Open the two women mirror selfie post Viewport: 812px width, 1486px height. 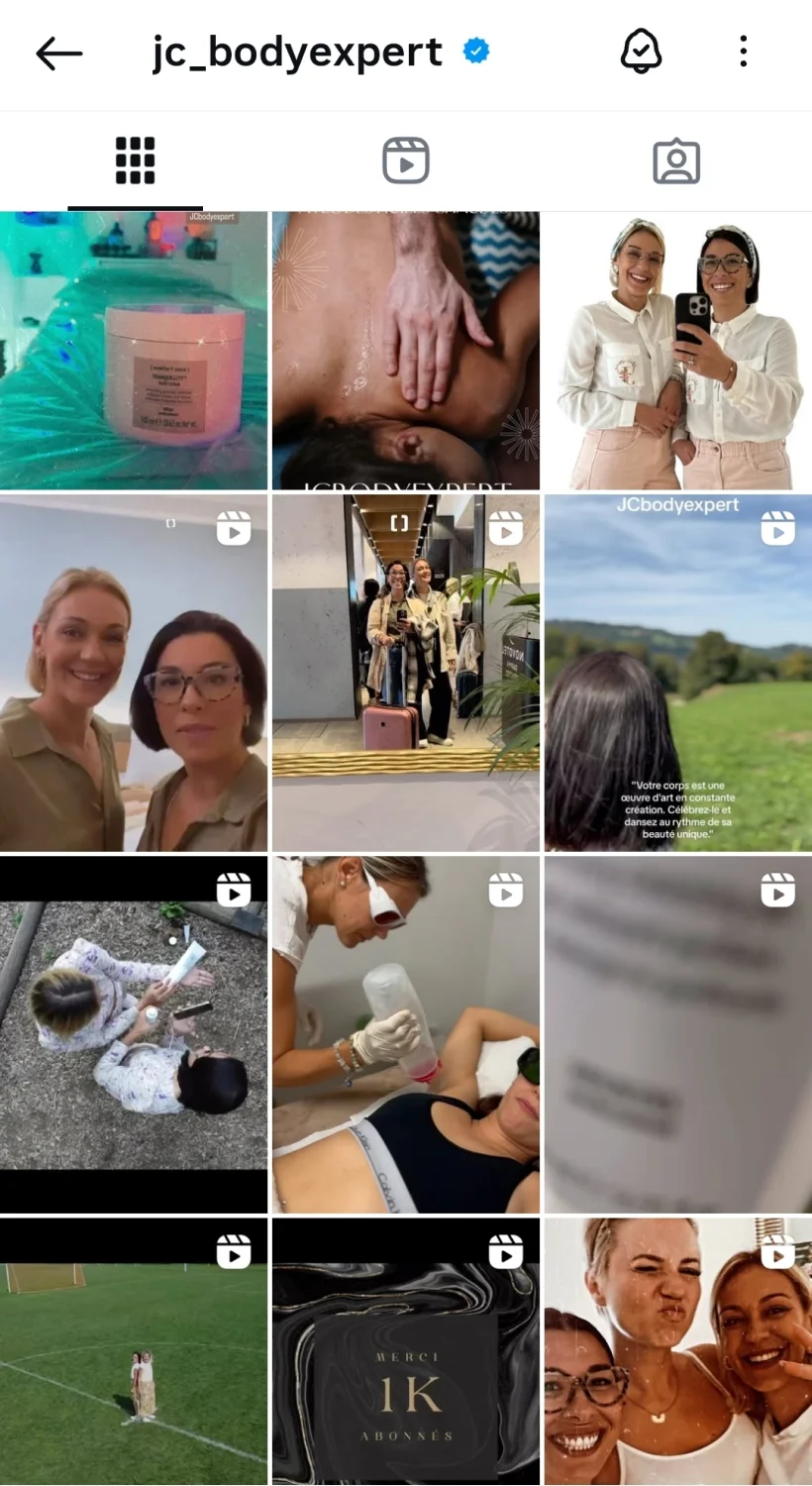pos(678,351)
